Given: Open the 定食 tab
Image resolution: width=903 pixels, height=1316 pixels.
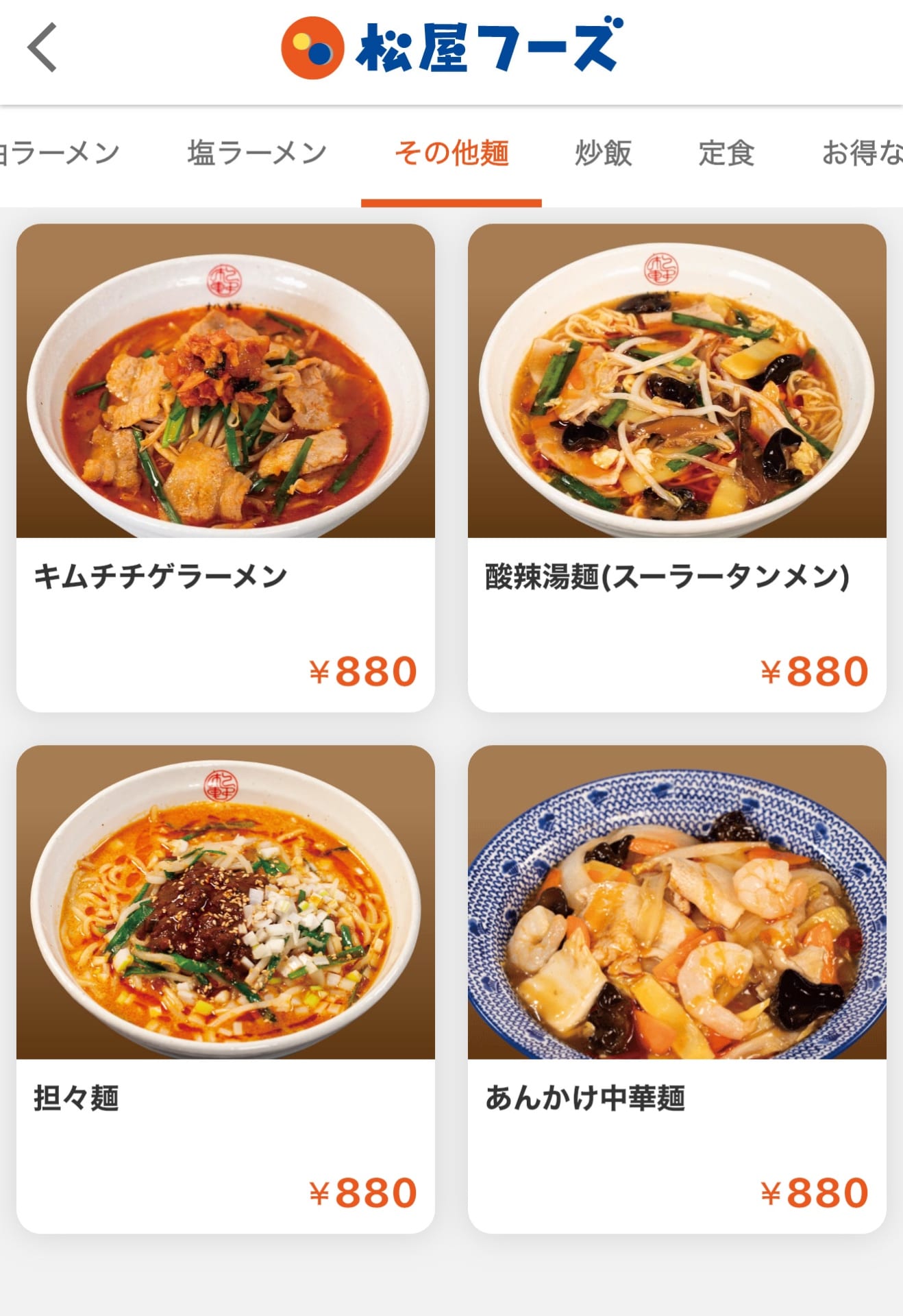Looking at the screenshot, I should point(726,153).
